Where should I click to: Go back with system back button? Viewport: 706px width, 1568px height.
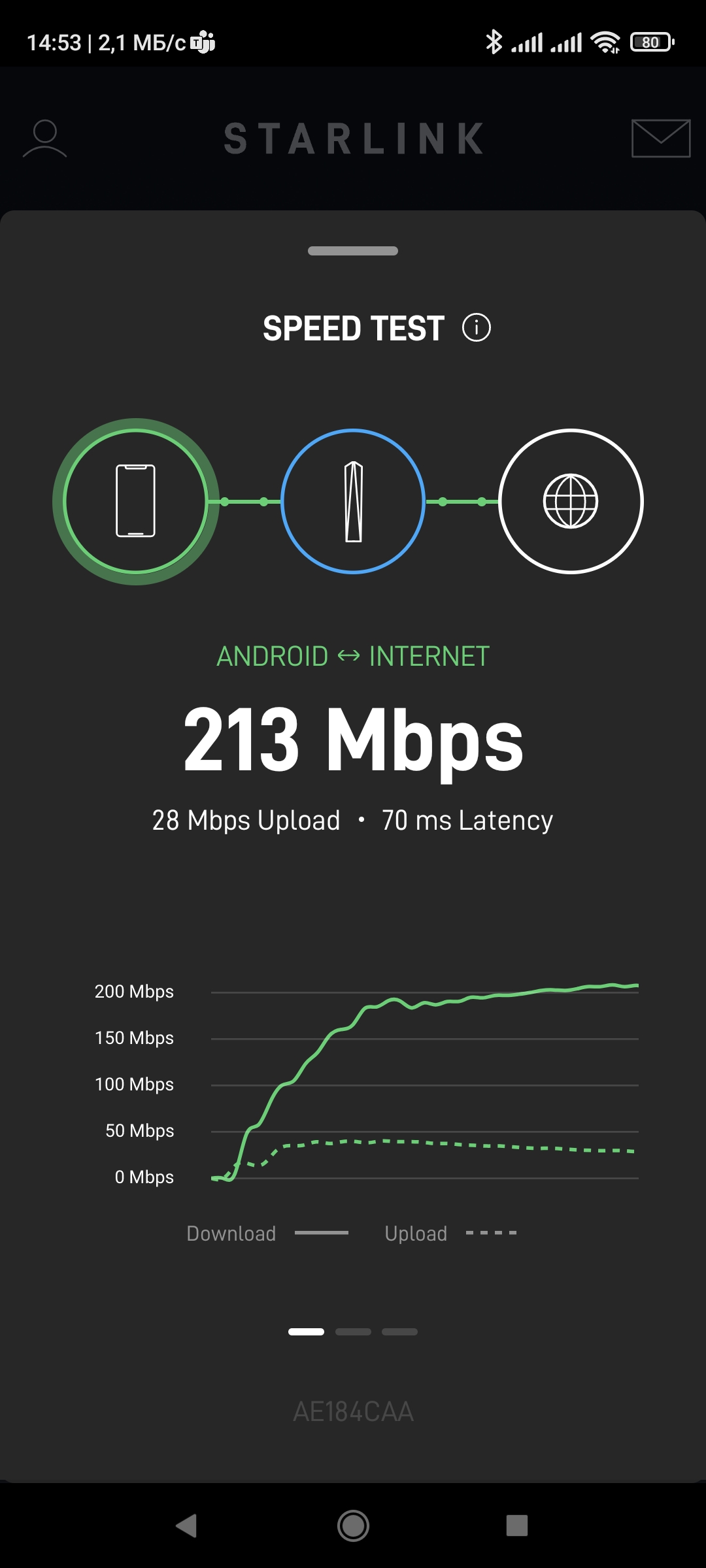[x=187, y=1526]
